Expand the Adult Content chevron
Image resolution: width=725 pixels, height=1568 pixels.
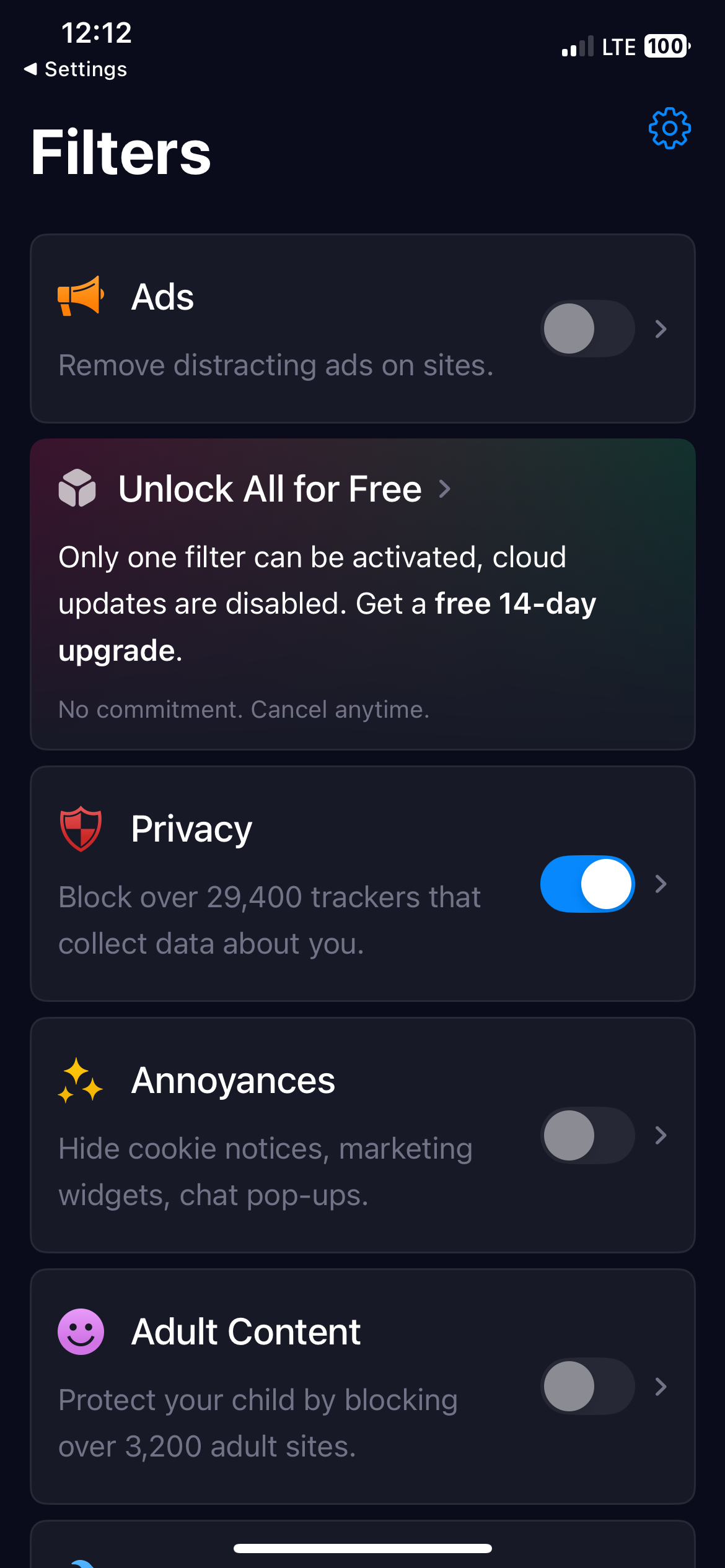coord(661,1387)
